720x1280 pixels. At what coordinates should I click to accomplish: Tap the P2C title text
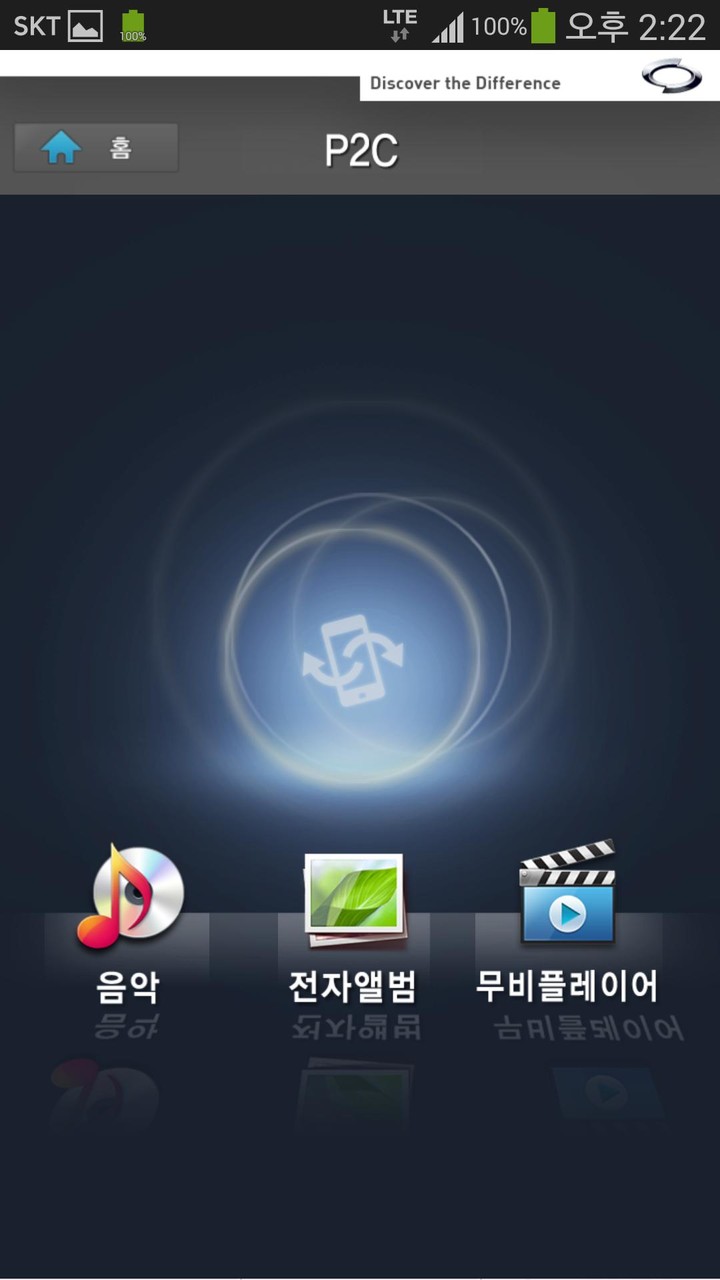[x=360, y=150]
